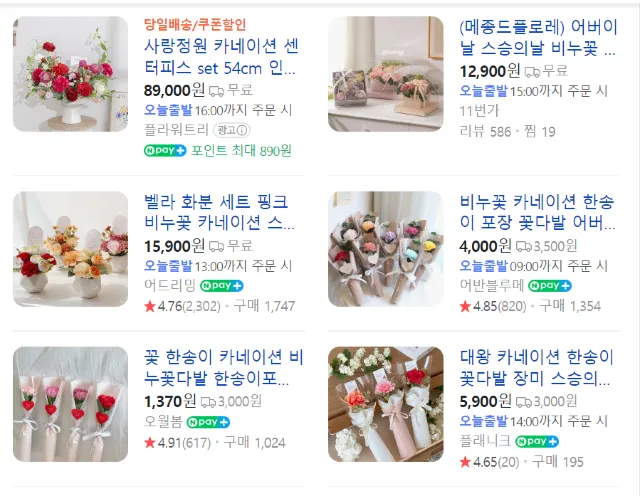
Task: Visit the 어반블루메 seller store
Action: click(x=491, y=286)
